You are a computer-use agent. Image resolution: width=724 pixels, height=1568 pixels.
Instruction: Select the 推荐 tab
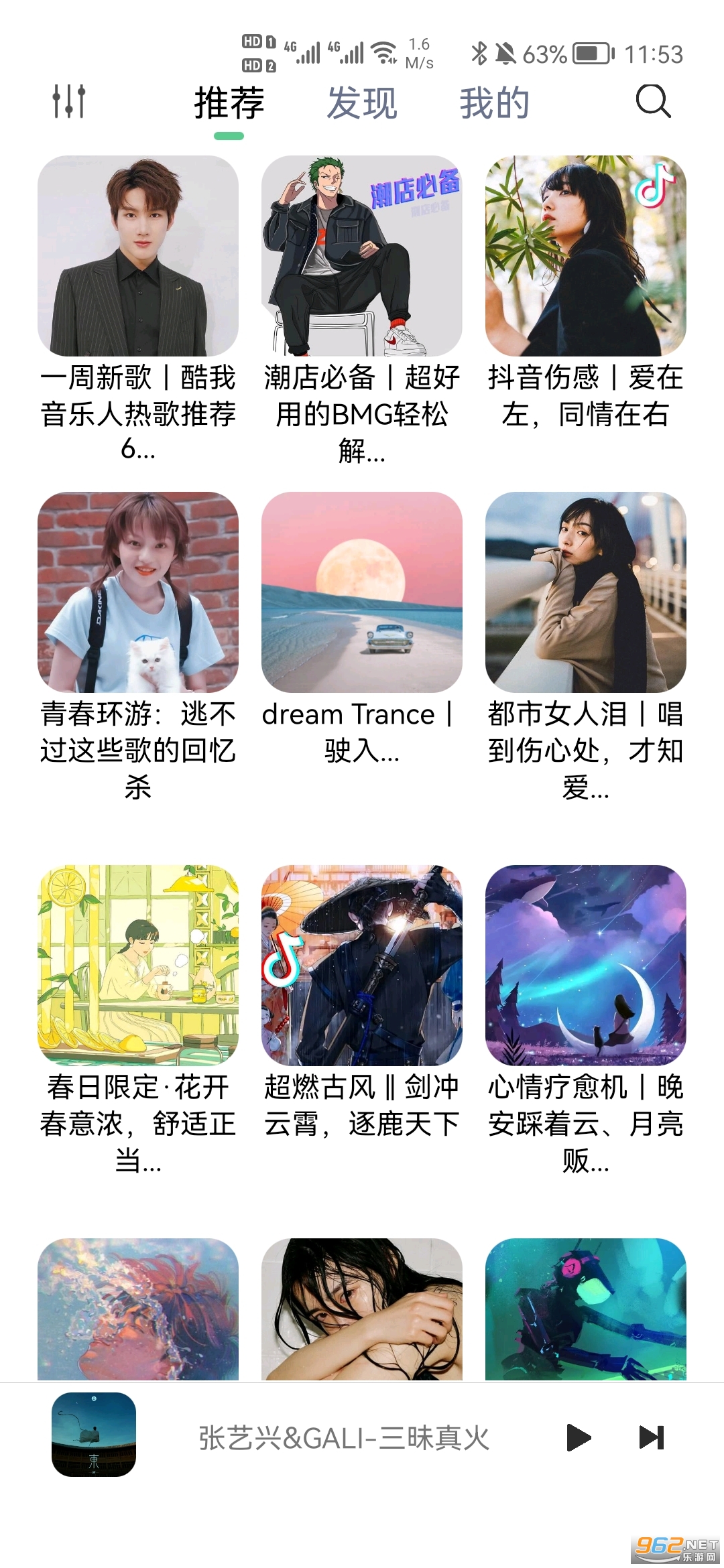click(229, 103)
